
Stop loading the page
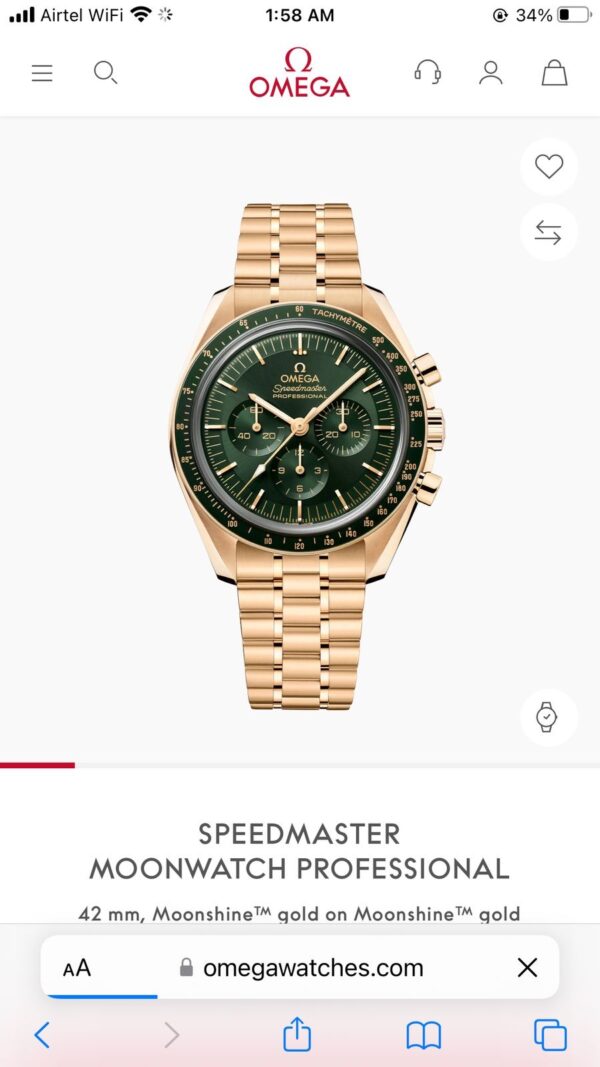click(527, 968)
